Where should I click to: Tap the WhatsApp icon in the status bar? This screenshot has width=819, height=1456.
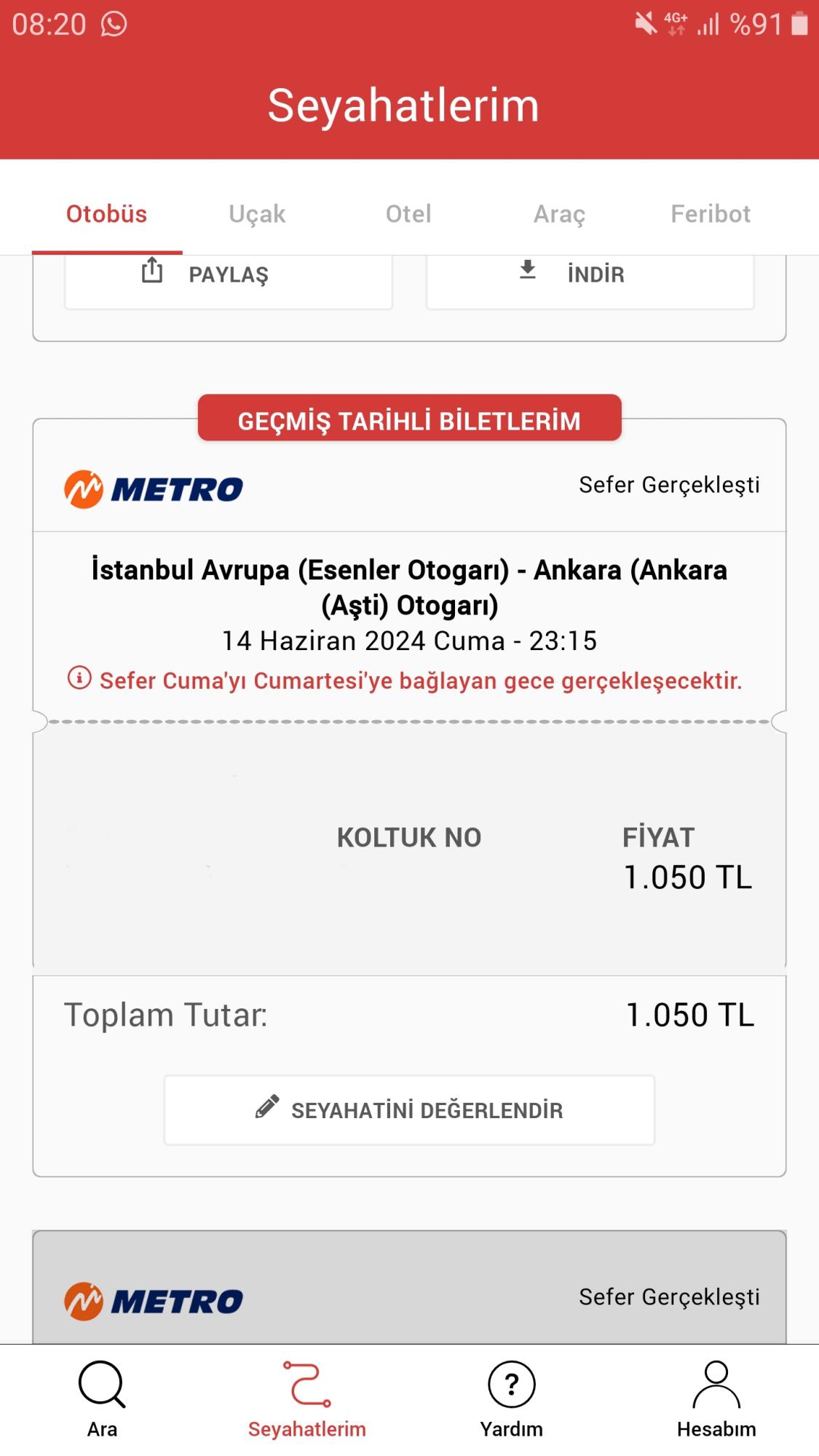113,23
